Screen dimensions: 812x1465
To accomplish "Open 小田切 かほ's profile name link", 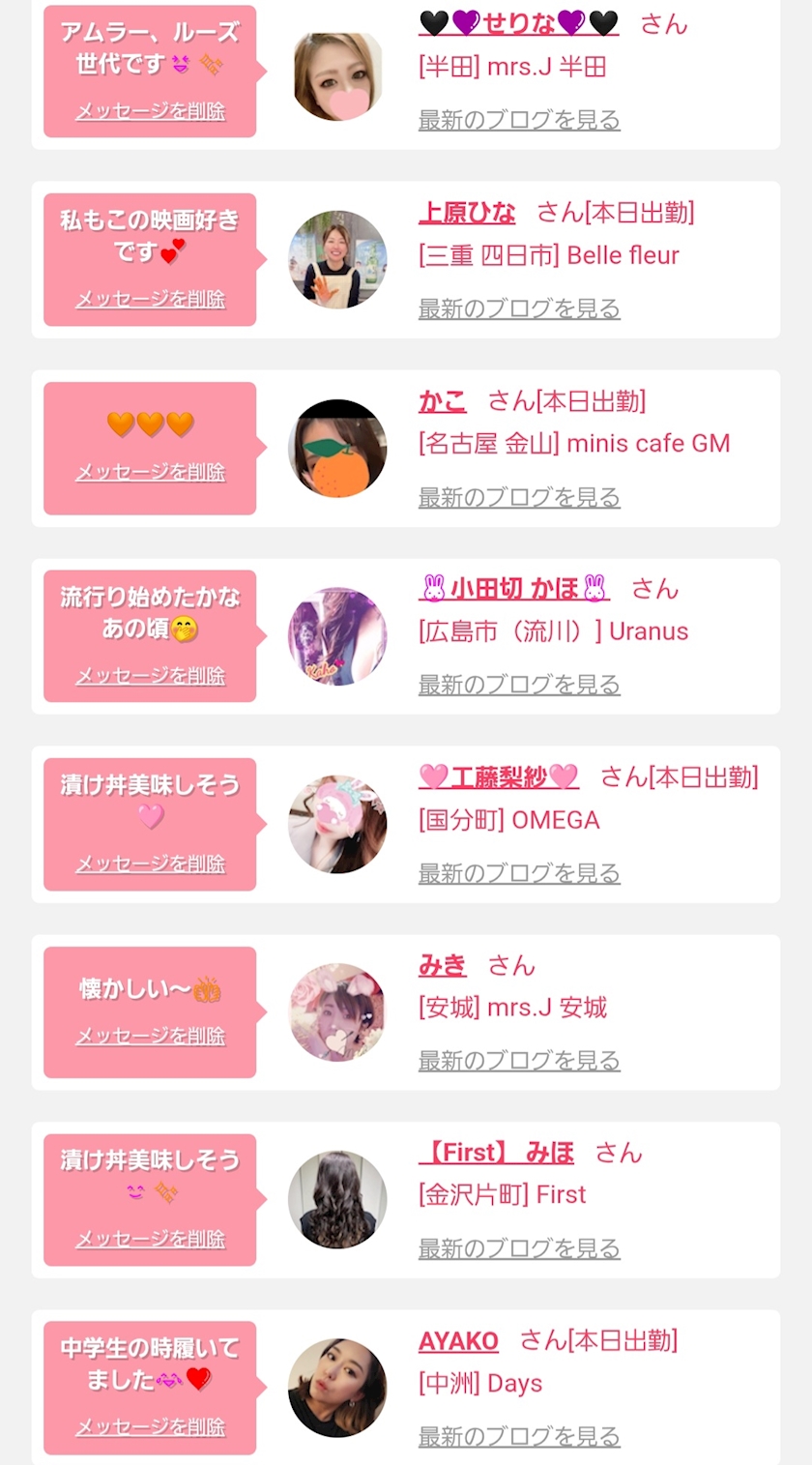I will tap(514, 589).
